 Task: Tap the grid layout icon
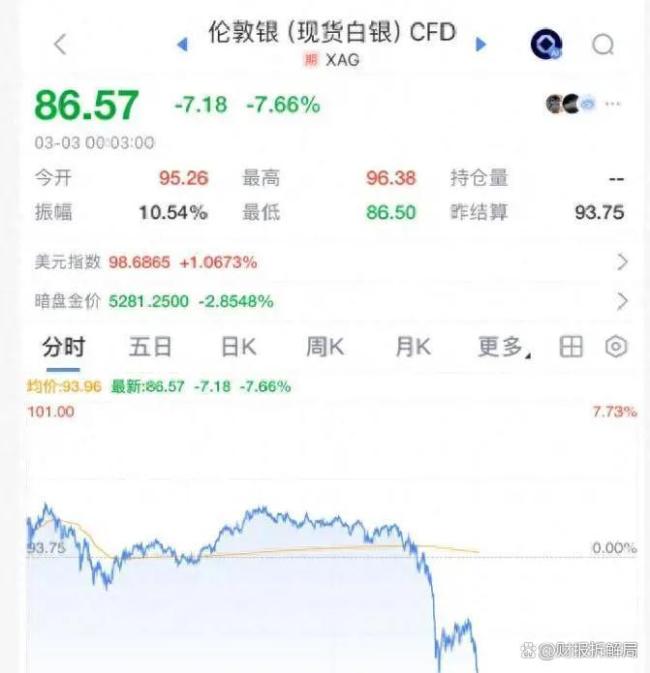(x=571, y=347)
